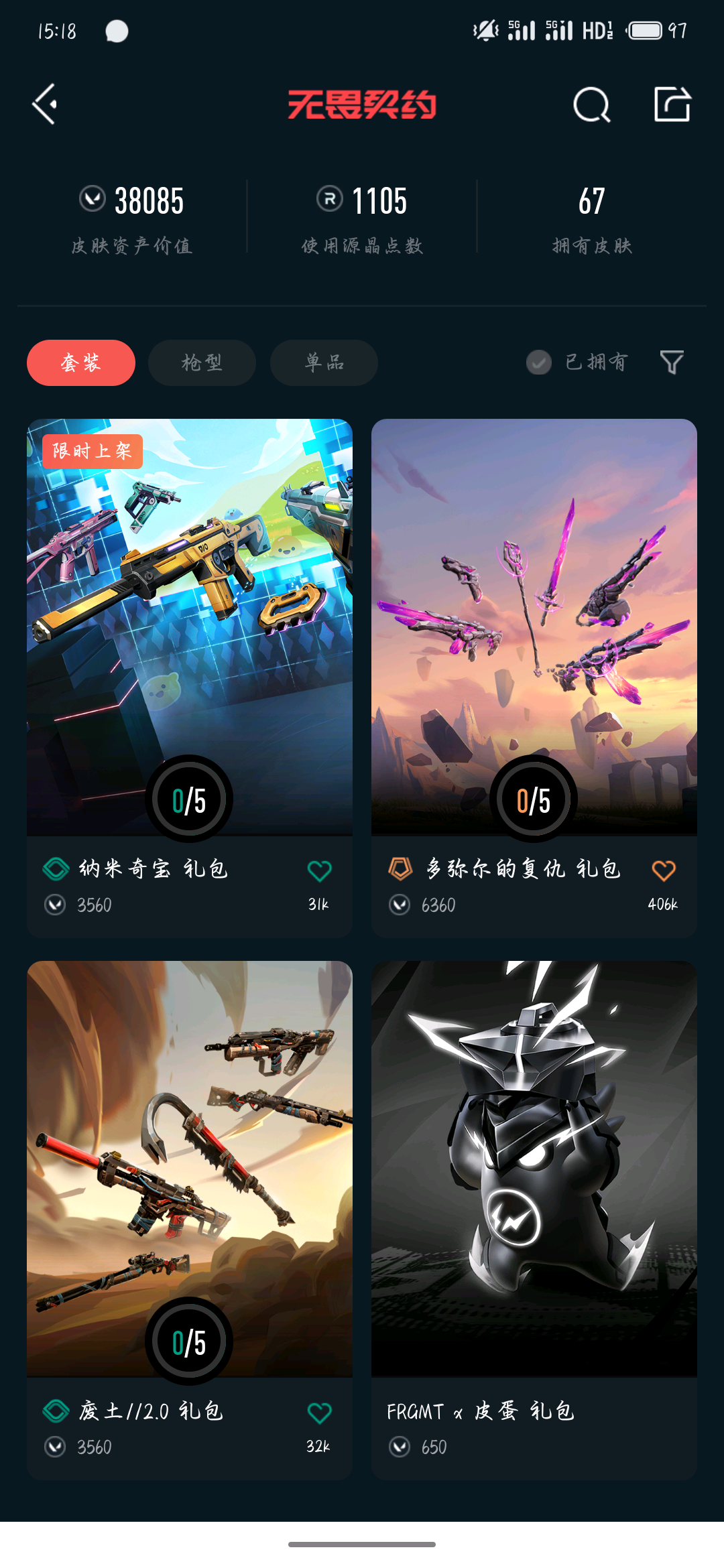
Task: Share this page via the share icon
Action: [672, 105]
